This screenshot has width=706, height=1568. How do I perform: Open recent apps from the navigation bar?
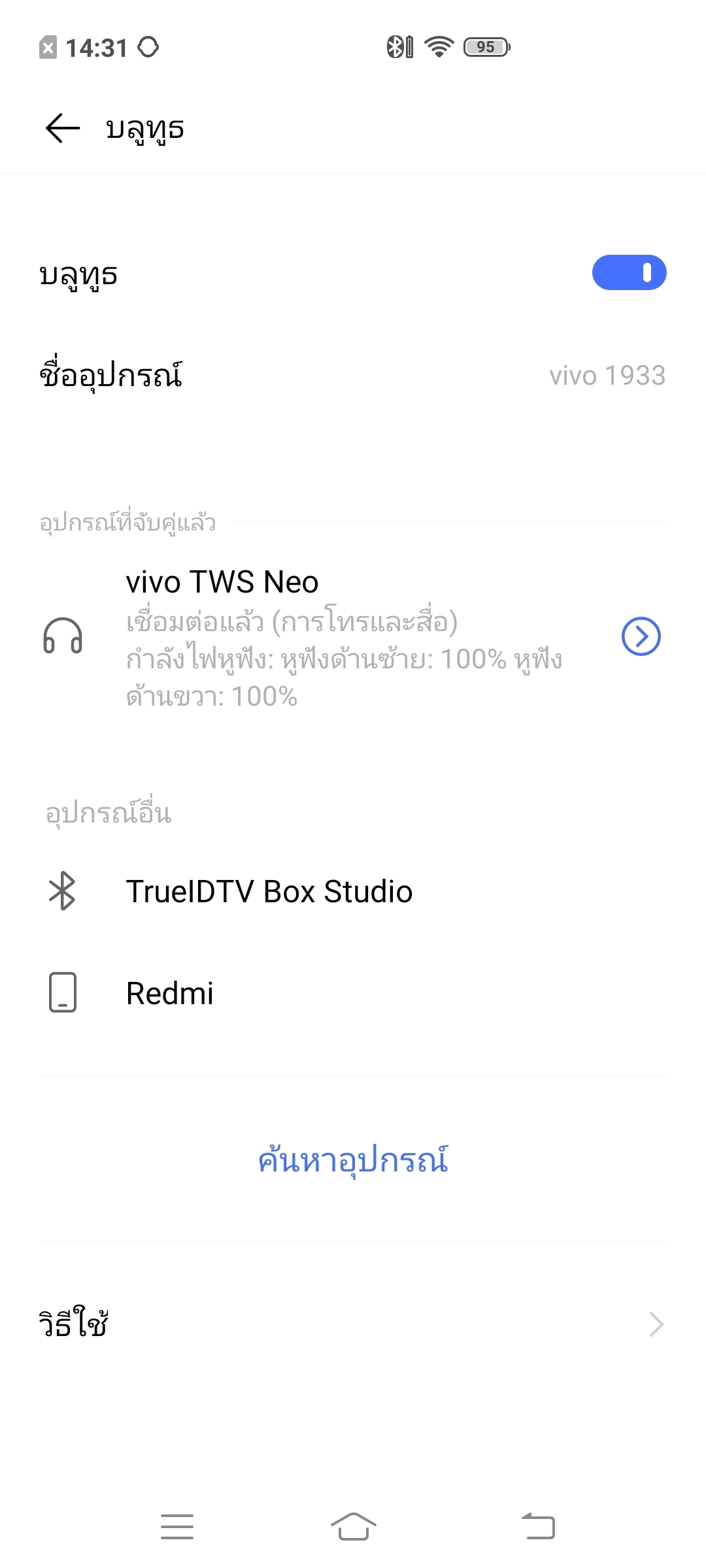pyautogui.click(x=176, y=1527)
